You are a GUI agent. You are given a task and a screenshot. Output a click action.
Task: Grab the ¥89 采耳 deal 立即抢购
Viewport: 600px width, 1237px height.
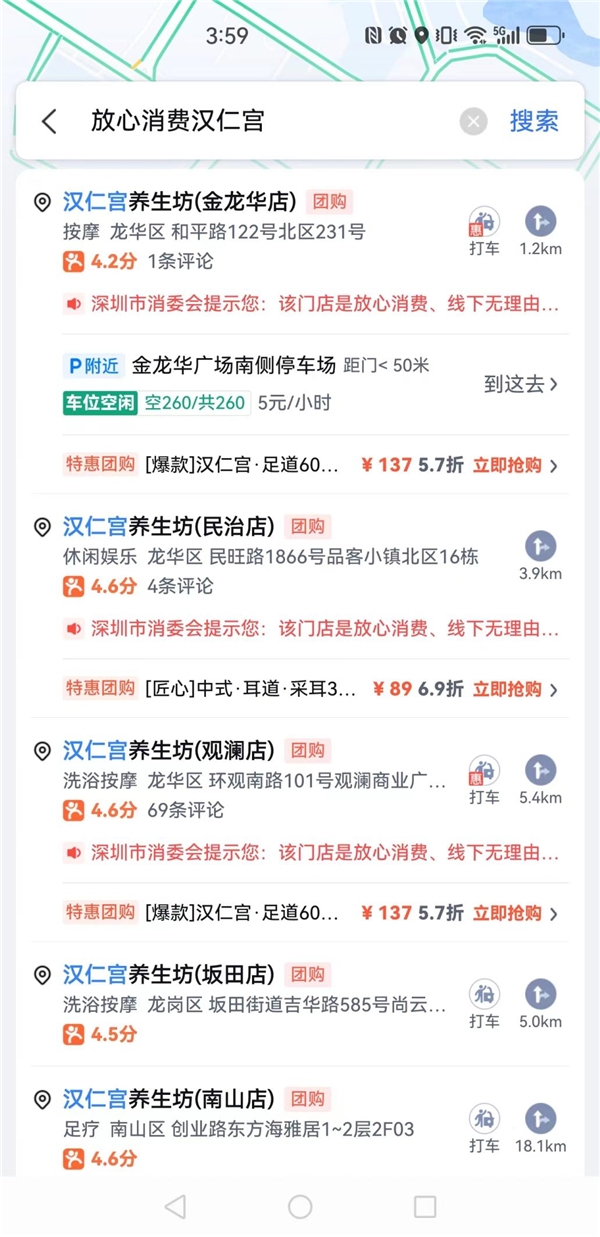514,689
